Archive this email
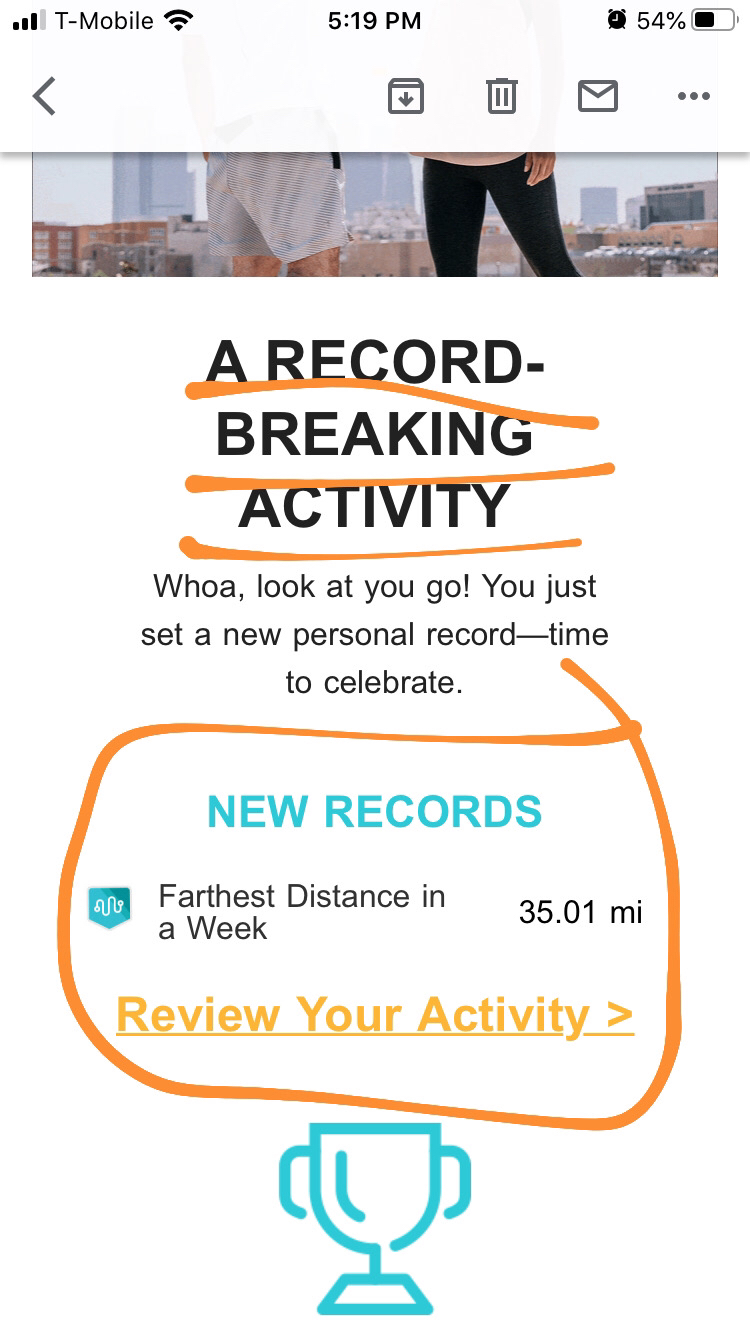Screen dimensions: 750x1334 coord(406,97)
